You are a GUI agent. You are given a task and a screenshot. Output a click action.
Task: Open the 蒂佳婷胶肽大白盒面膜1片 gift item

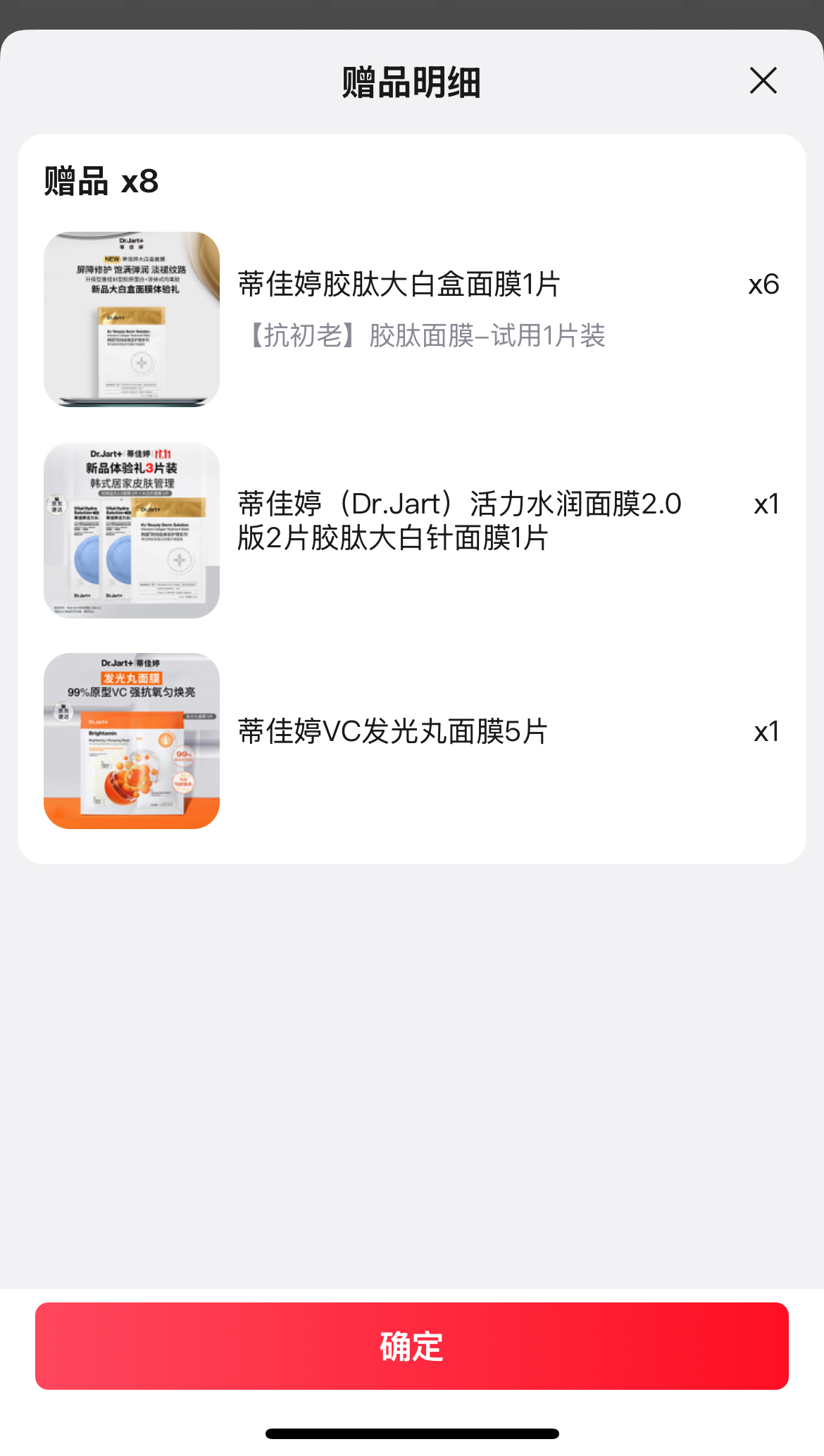tap(399, 285)
